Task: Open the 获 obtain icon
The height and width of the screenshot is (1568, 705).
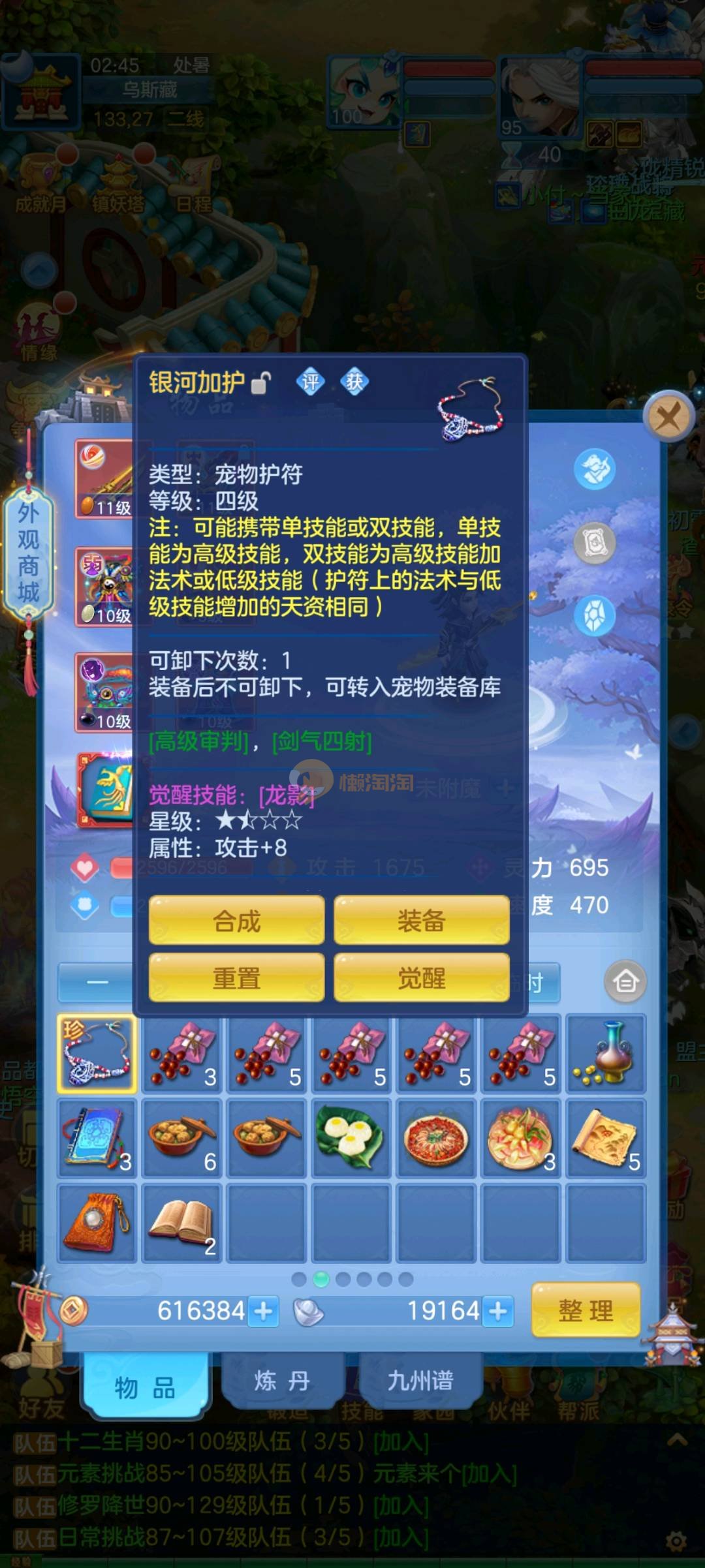Action: (354, 382)
